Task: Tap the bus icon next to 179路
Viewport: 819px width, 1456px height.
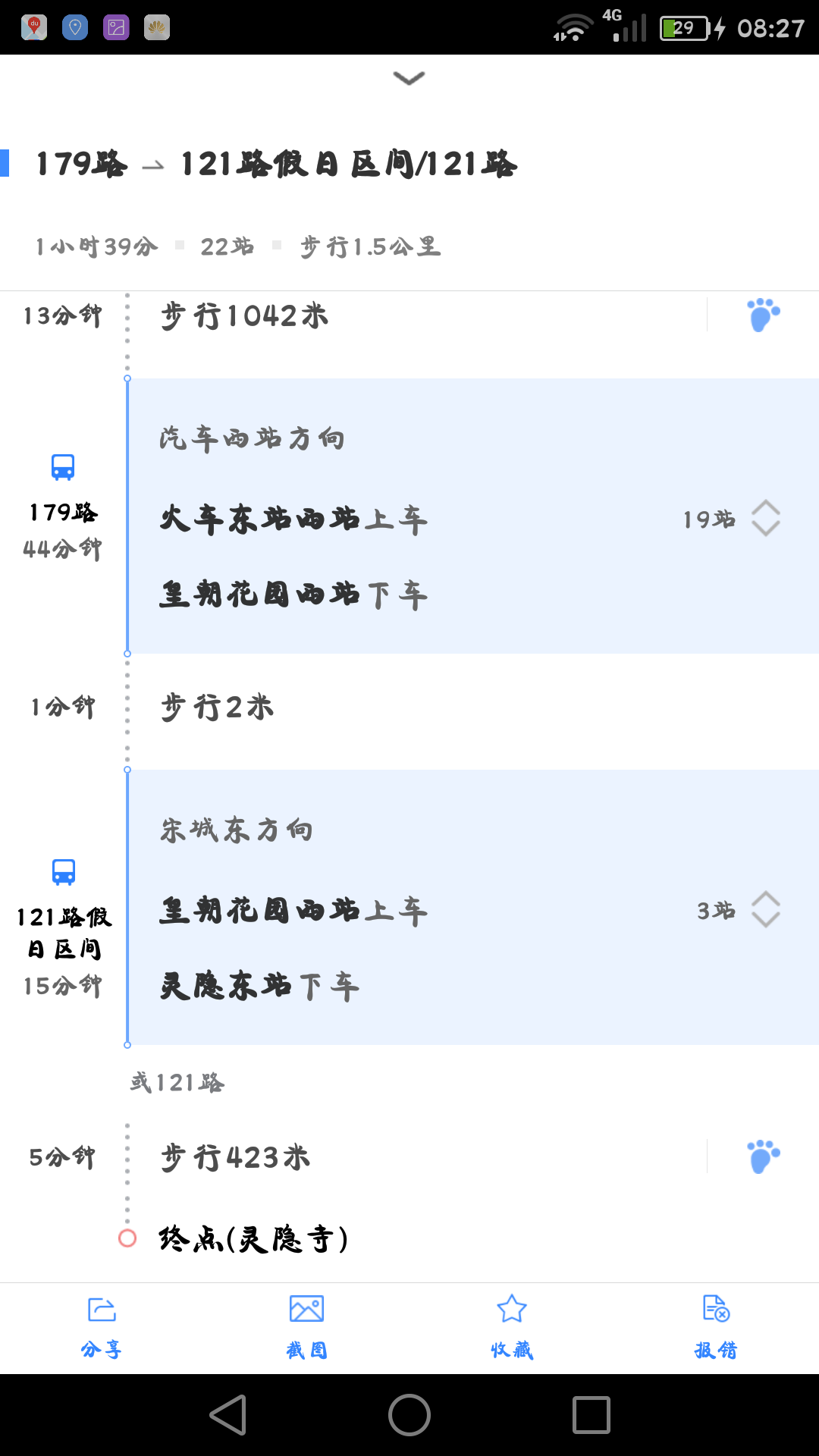Action: pyautogui.click(x=63, y=468)
